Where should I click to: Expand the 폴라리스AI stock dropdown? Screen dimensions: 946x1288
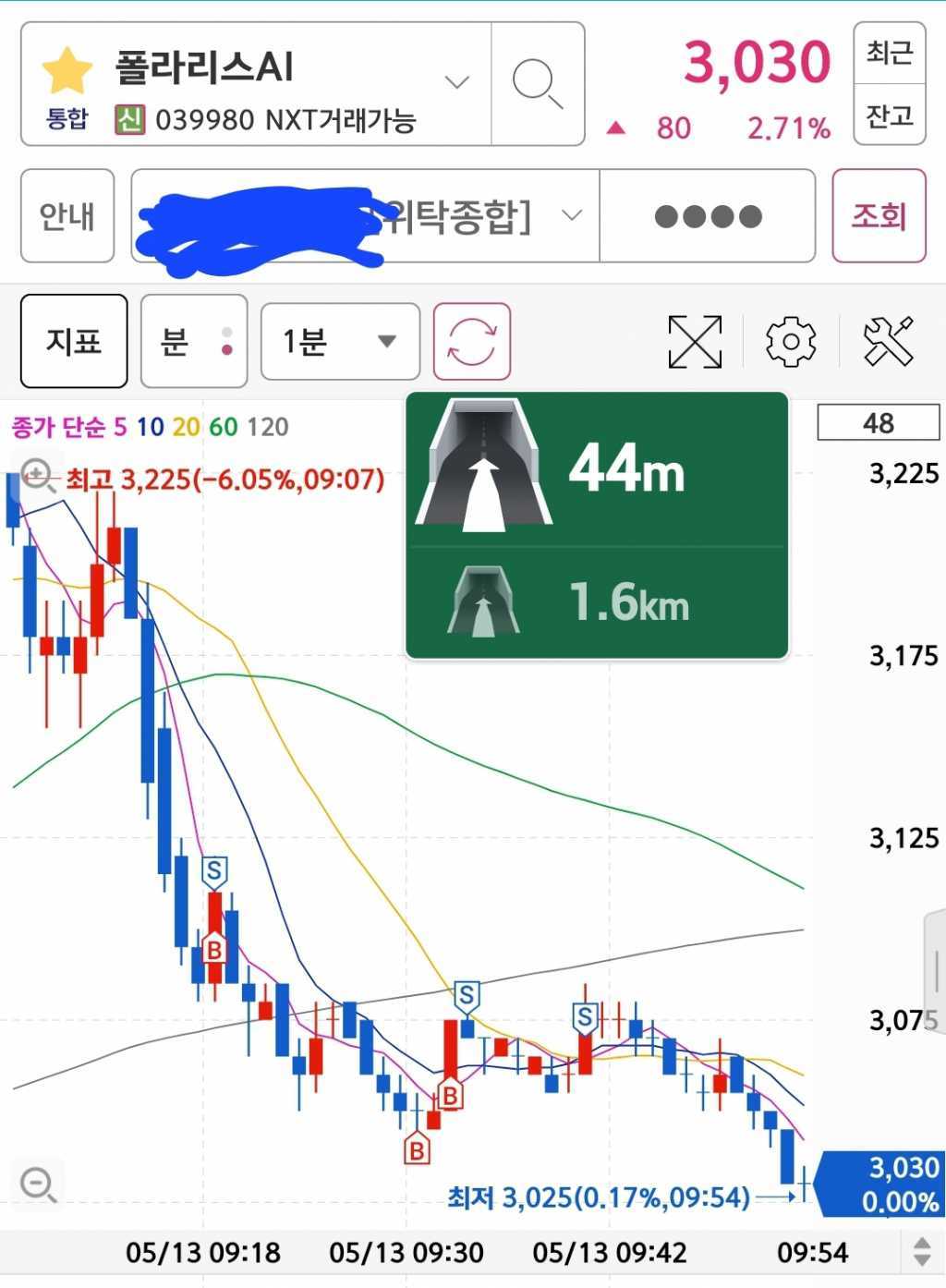456,82
